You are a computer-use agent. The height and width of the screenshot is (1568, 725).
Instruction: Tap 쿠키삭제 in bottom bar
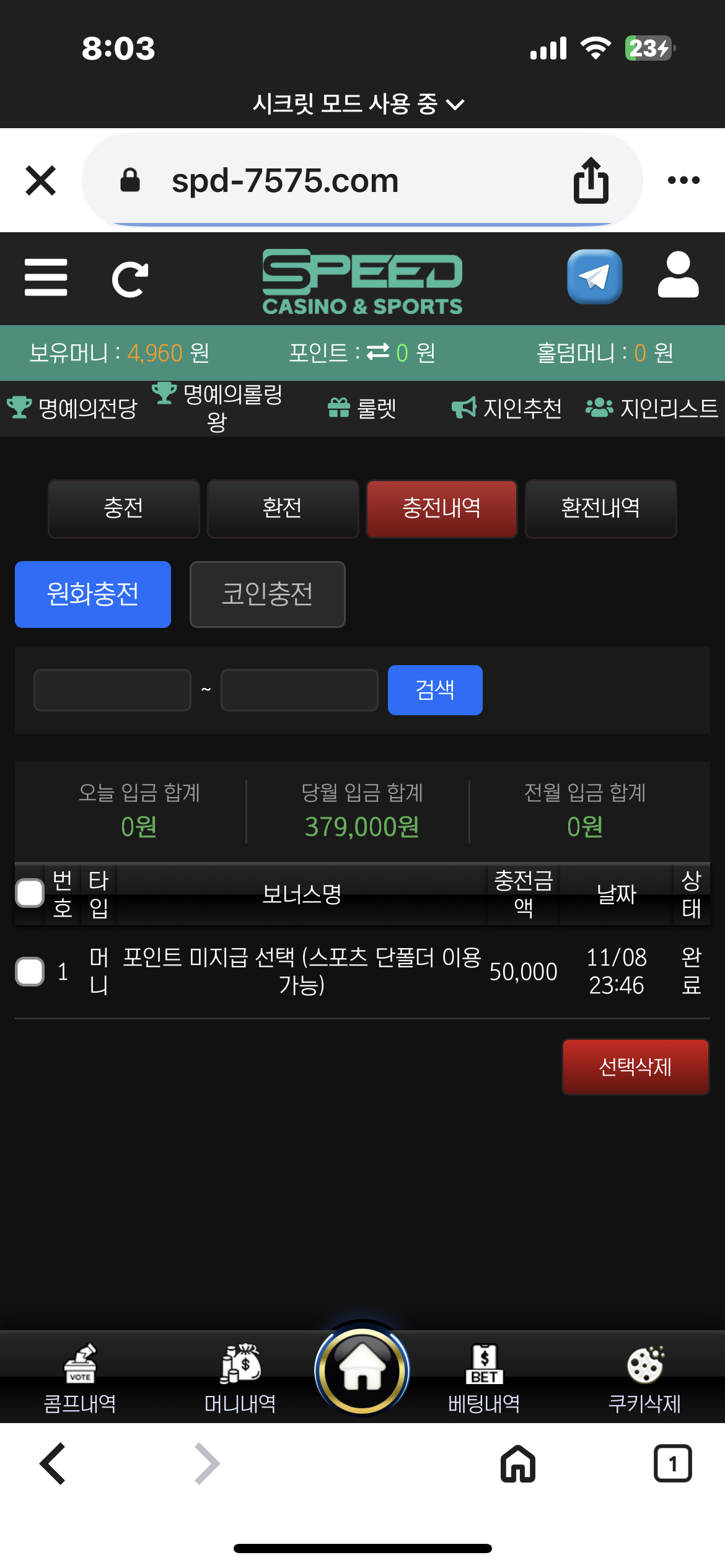(x=644, y=1379)
